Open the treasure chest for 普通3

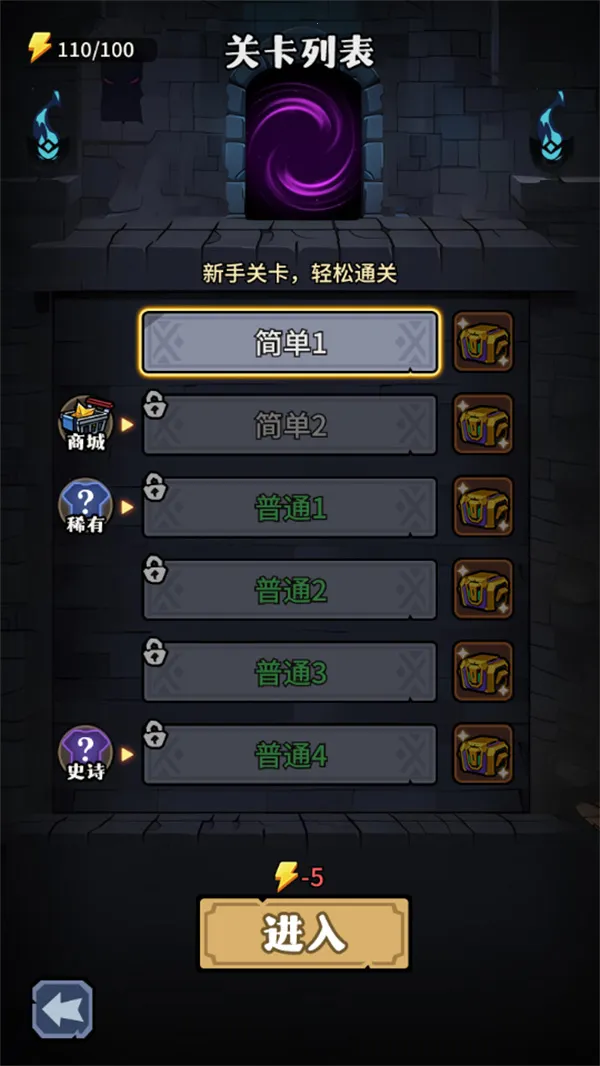click(x=483, y=671)
